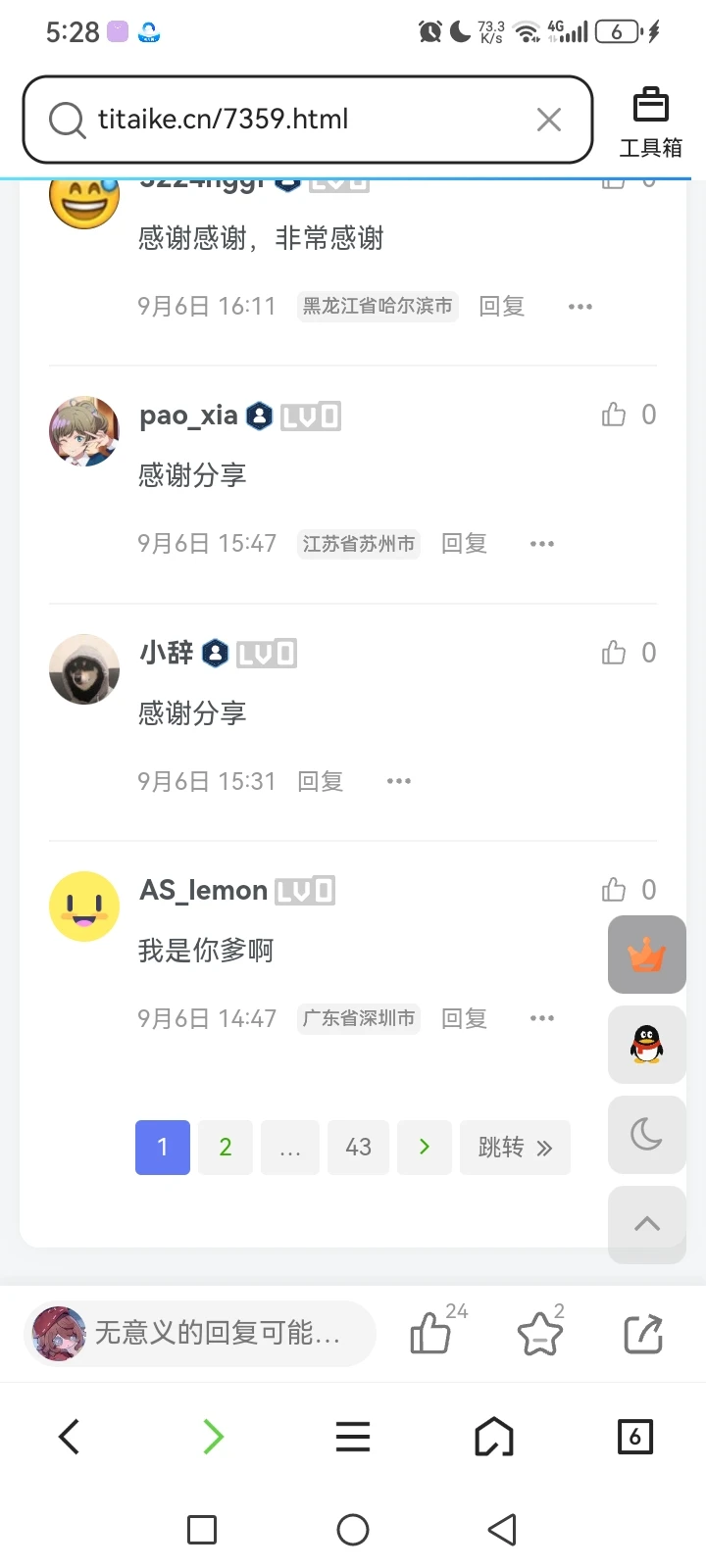Click the crown VIP floating icon
The height and width of the screenshot is (1568, 706).
(x=646, y=954)
